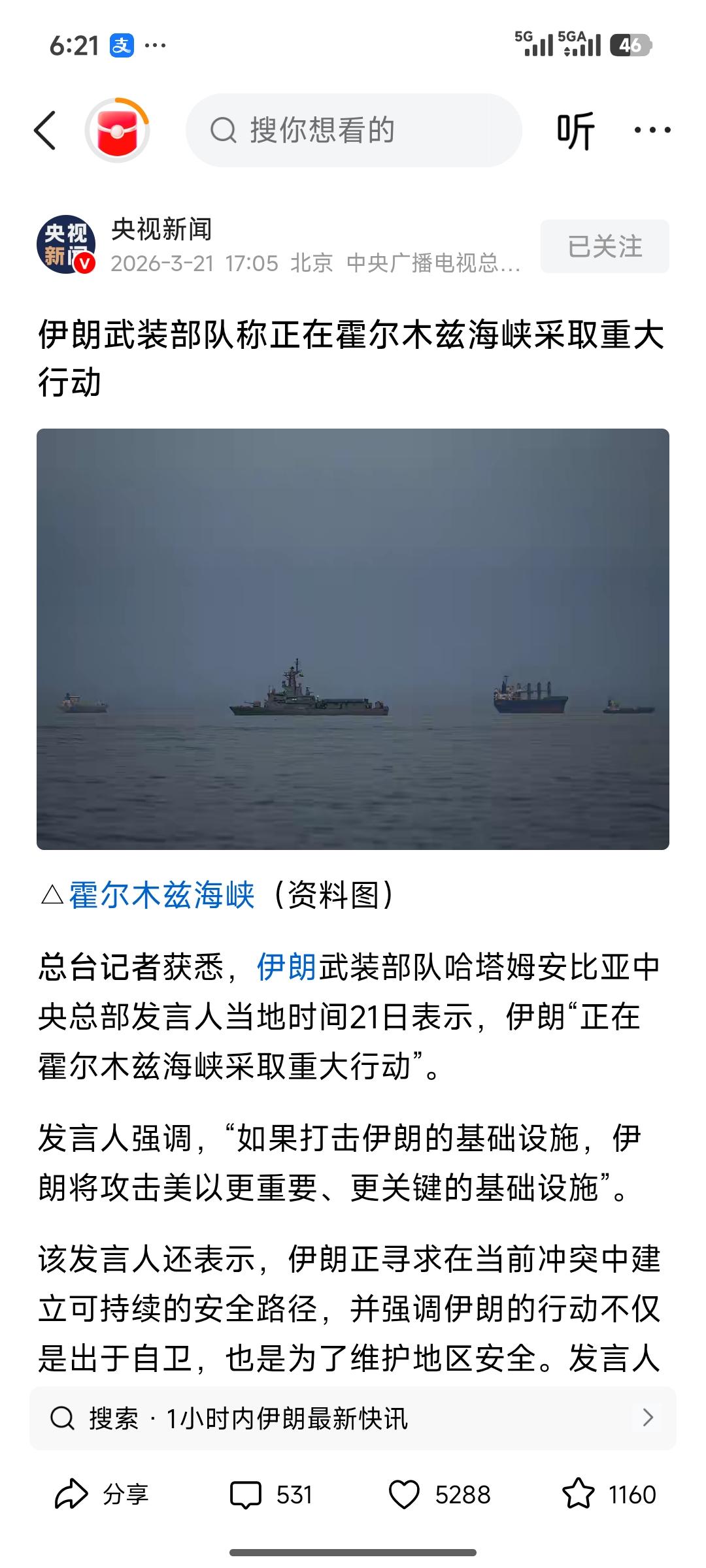Open the red Toutiao app logo
This screenshot has height=1568, width=706.
coord(118,129)
